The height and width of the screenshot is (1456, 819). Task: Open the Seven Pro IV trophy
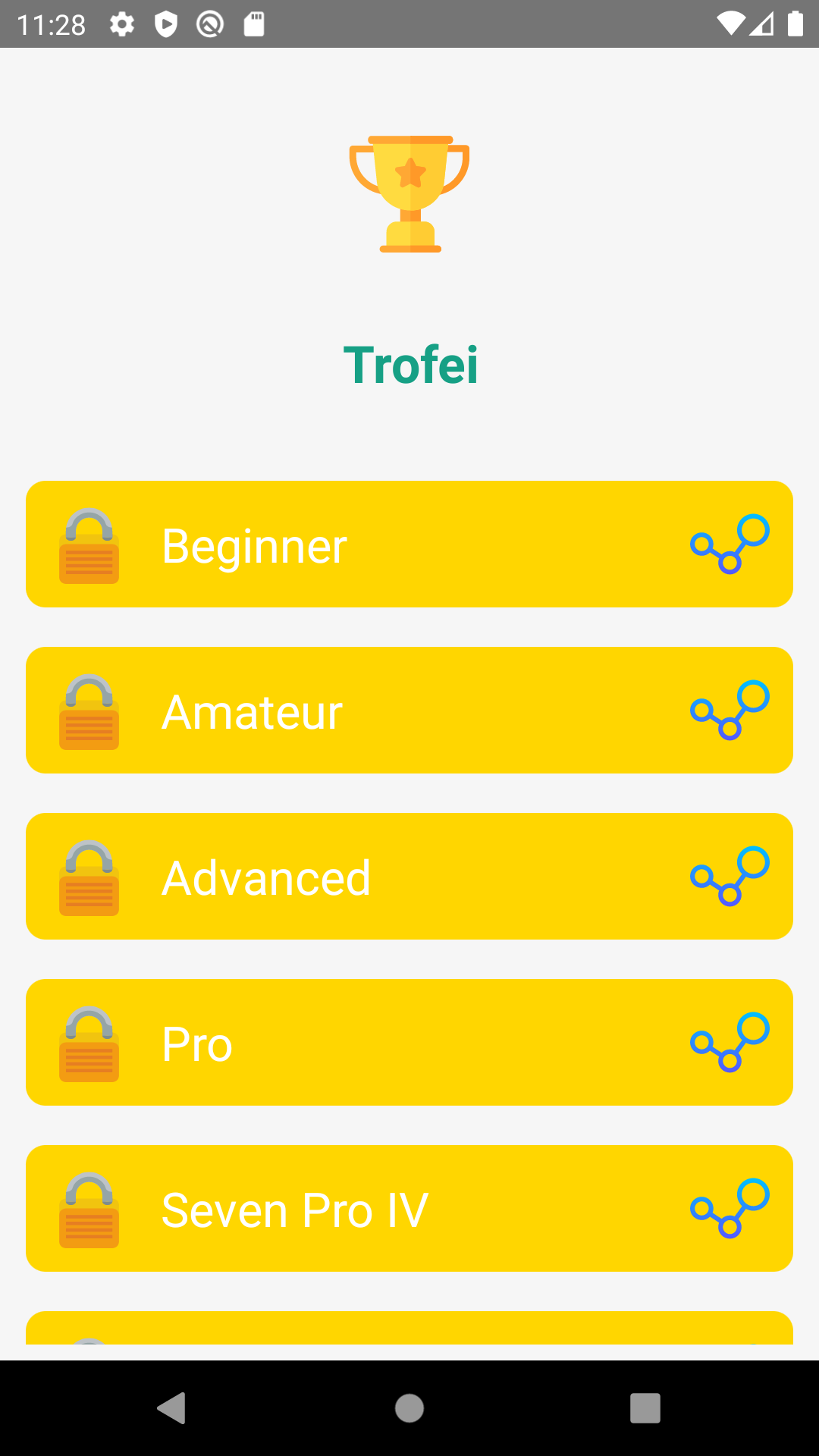[x=409, y=1208]
